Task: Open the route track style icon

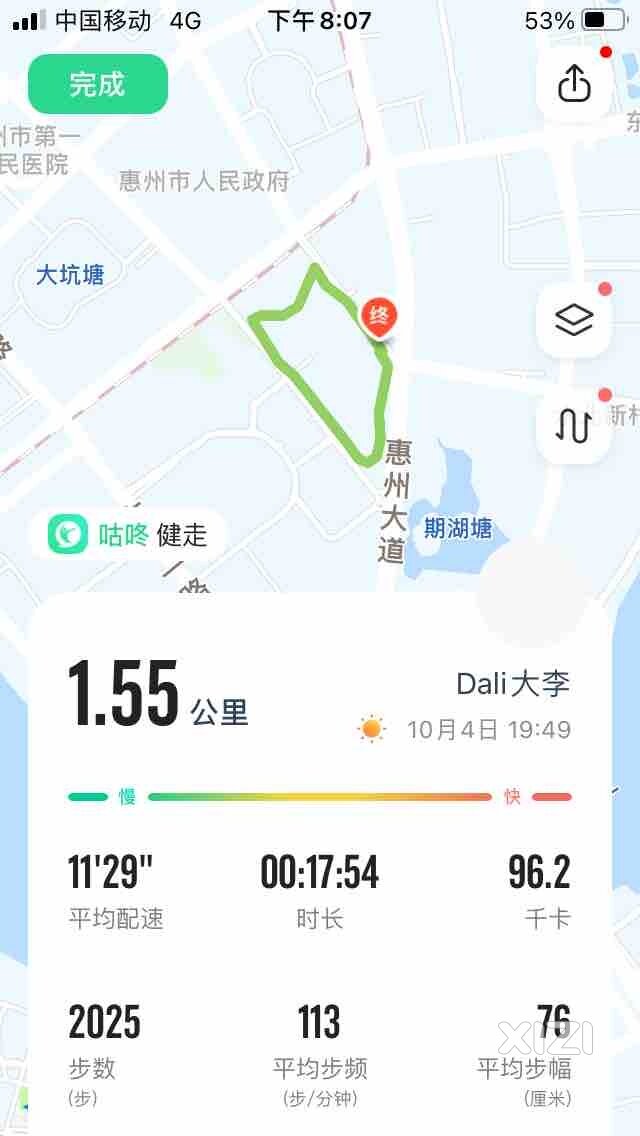Action: (x=574, y=426)
